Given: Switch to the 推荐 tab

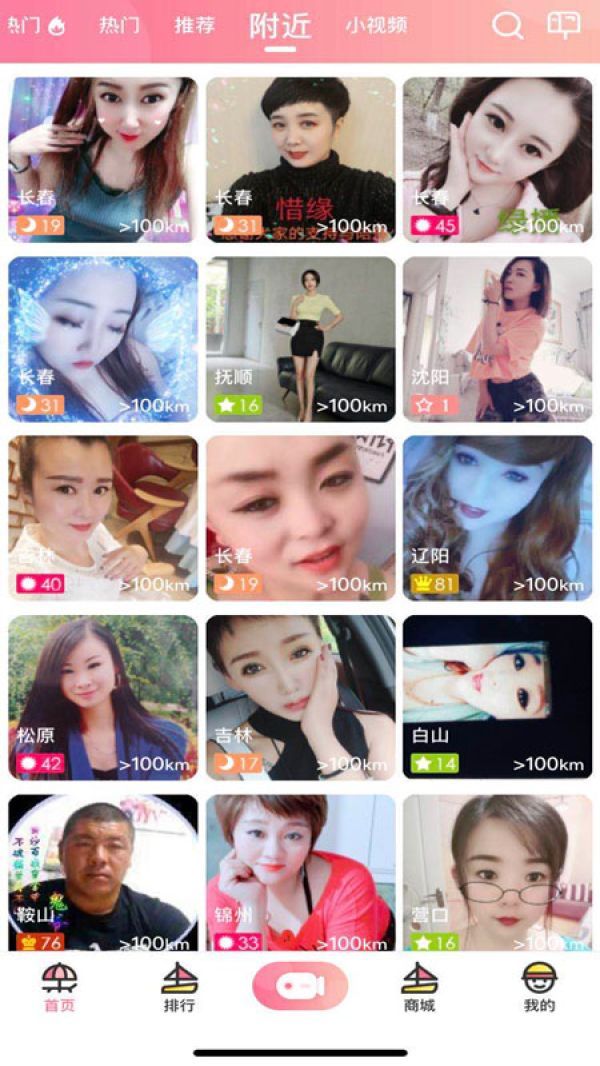Looking at the screenshot, I should click(194, 26).
